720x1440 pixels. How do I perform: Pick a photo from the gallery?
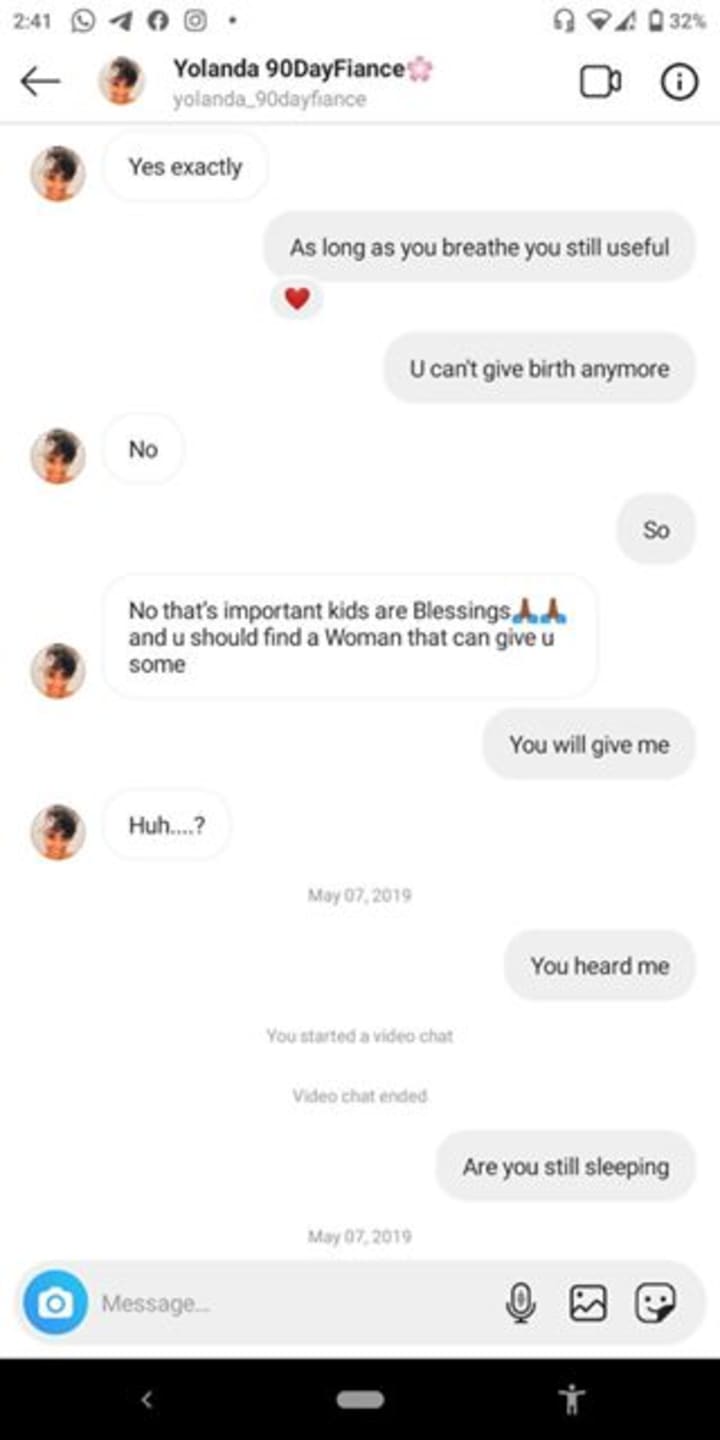click(588, 1303)
